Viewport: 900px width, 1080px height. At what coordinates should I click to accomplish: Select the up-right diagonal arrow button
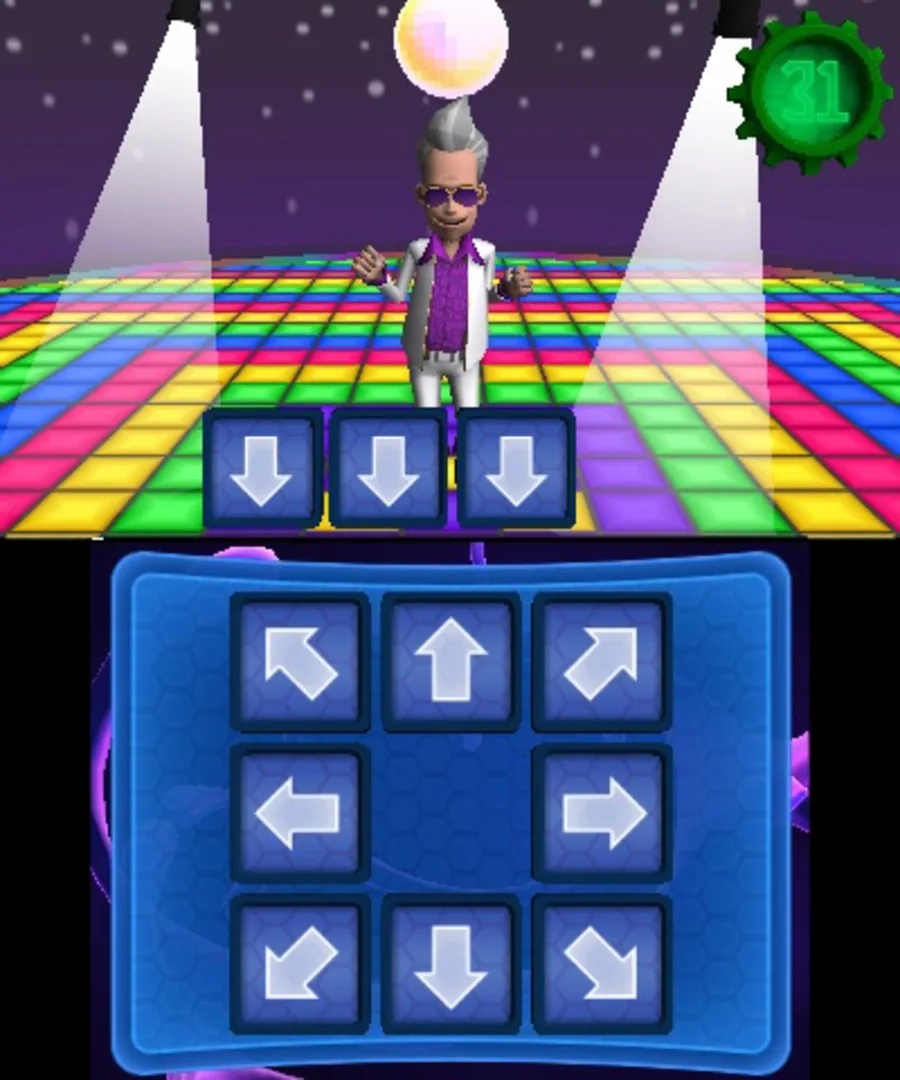(x=601, y=661)
